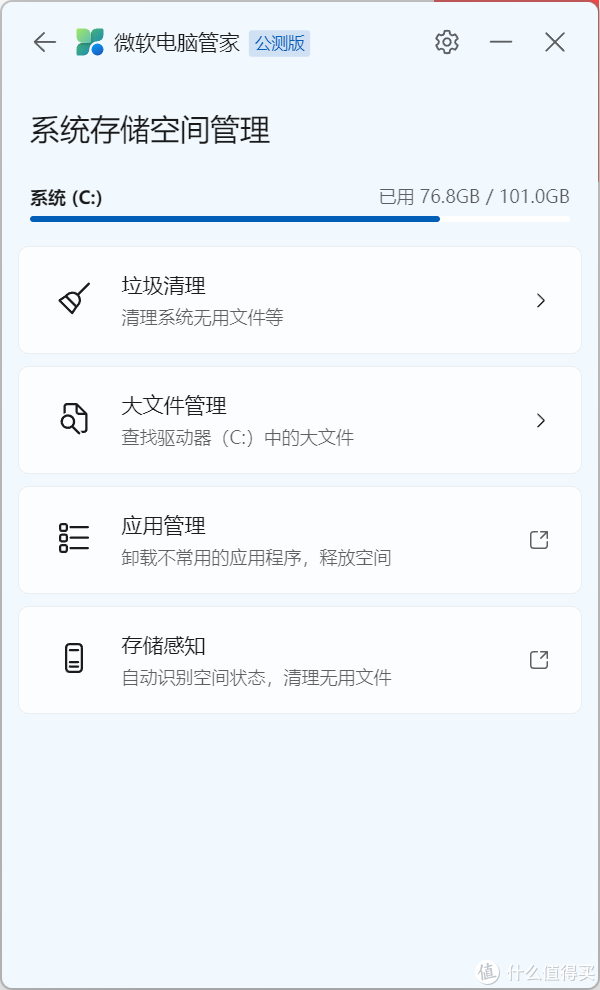Open 垃圾清理 to clean system files
This screenshot has width=600, height=990.
(x=300, y=300)
